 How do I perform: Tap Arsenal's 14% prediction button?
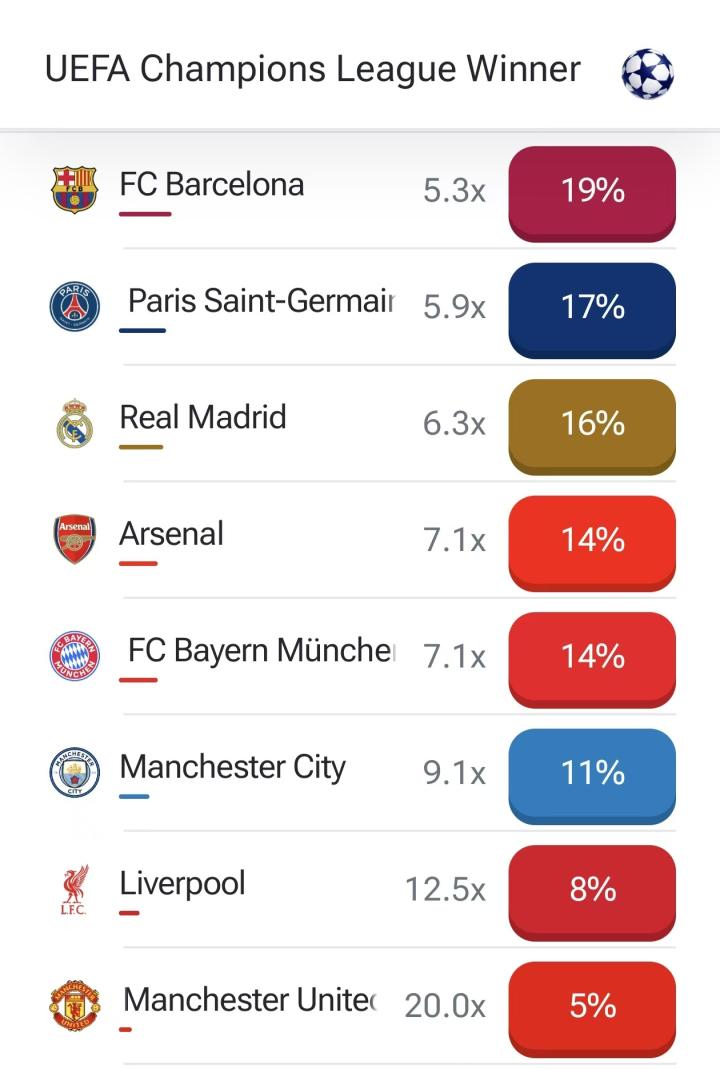point(592,543)
